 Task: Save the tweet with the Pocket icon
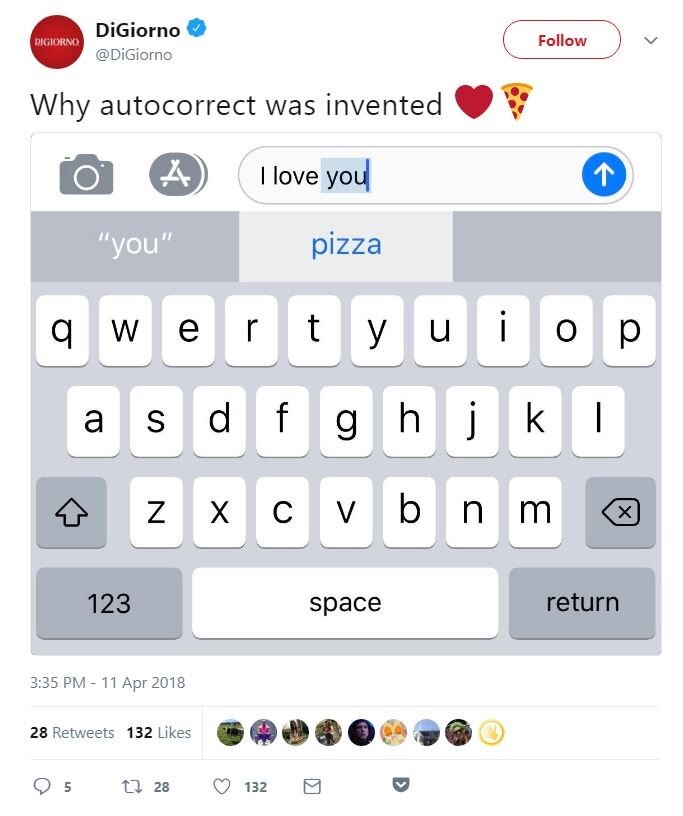coord(401,786)
